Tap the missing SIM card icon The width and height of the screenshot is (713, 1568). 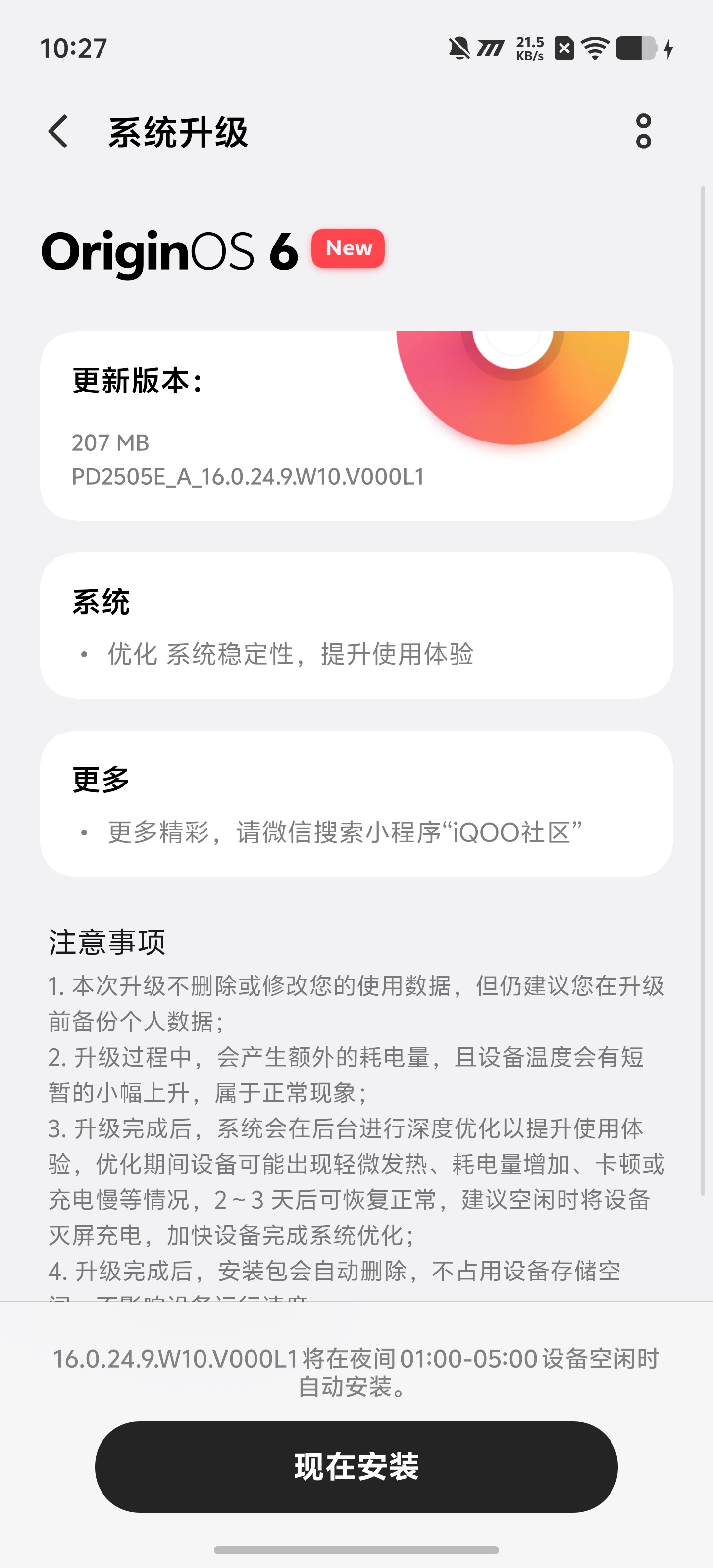pyautogui.click(x=565, y=48)
